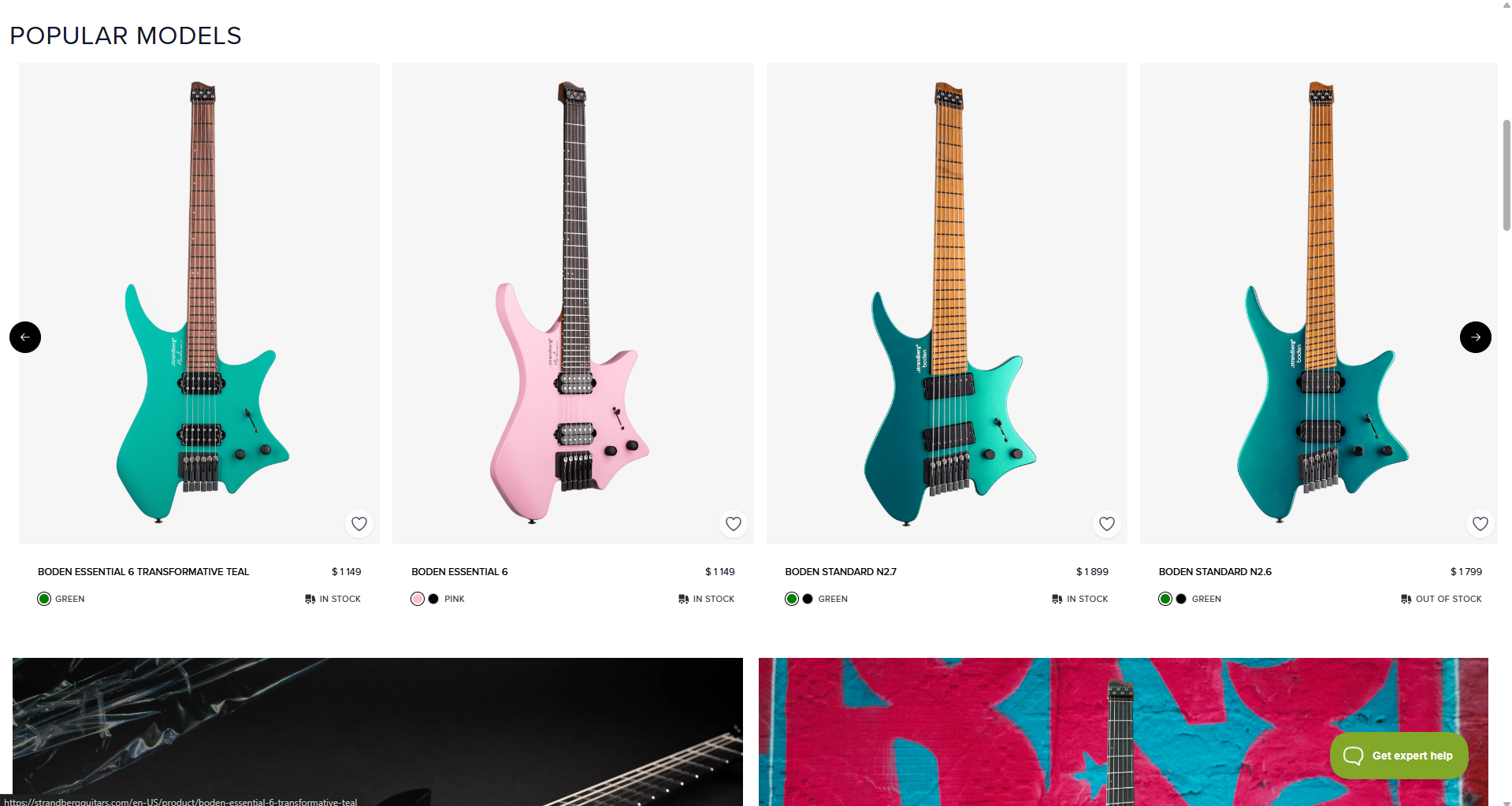Select green swatch for Boden Essential 6 Transformative Teal
This screenshot has height=806, width=1512.
click(44, 599)
